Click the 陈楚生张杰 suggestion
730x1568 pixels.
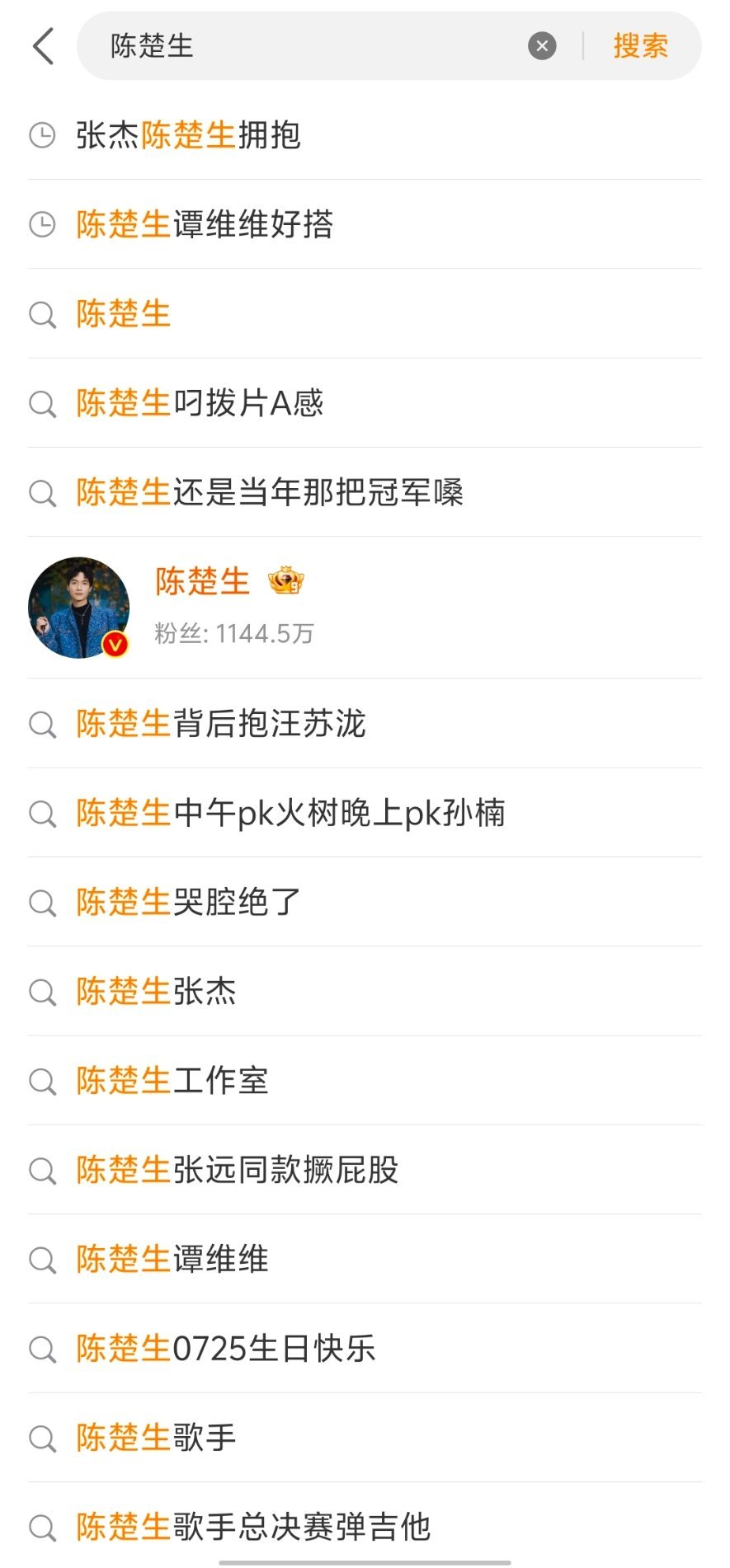[155, 992]
